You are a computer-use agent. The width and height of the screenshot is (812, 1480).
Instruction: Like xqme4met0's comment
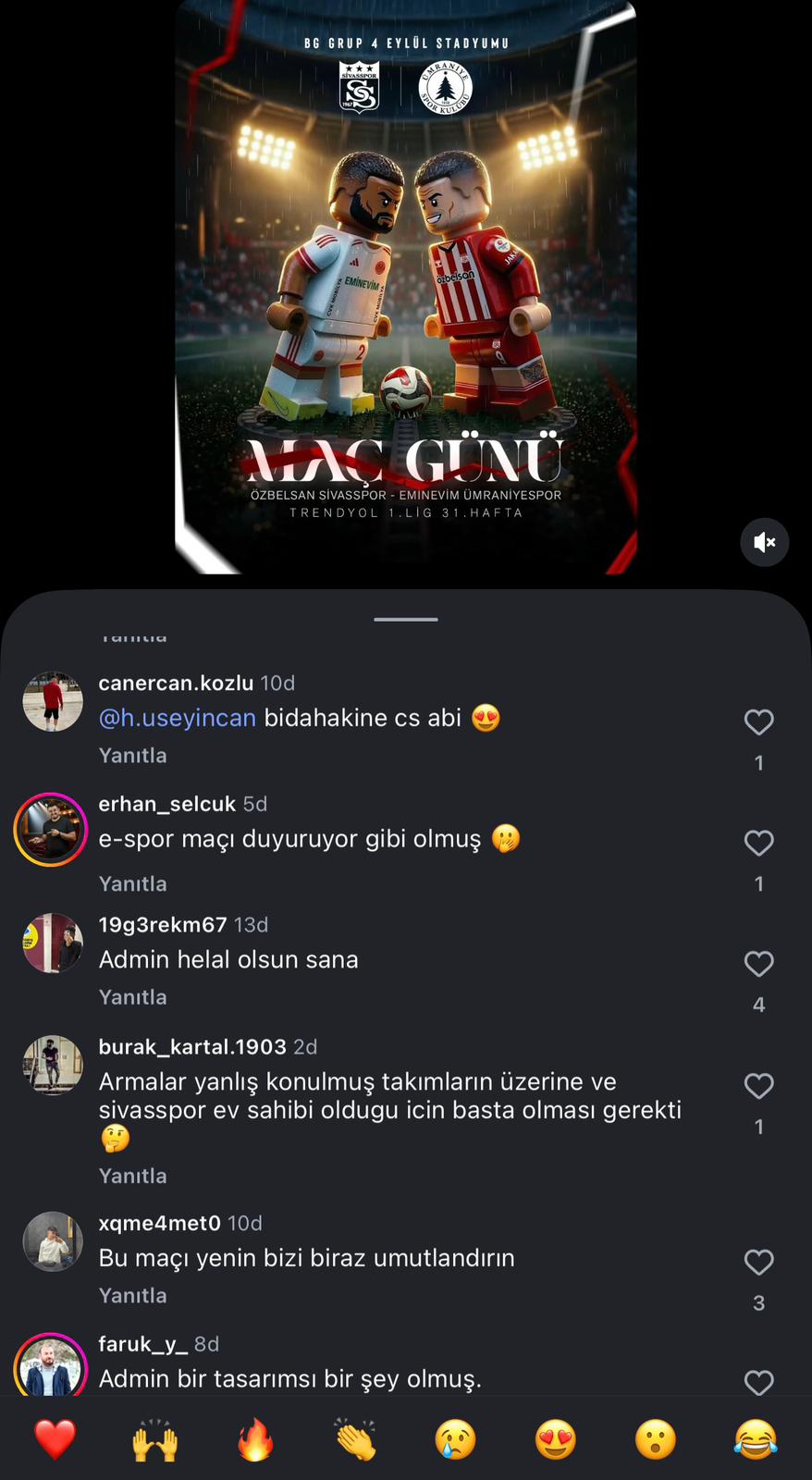point(758,1262)
